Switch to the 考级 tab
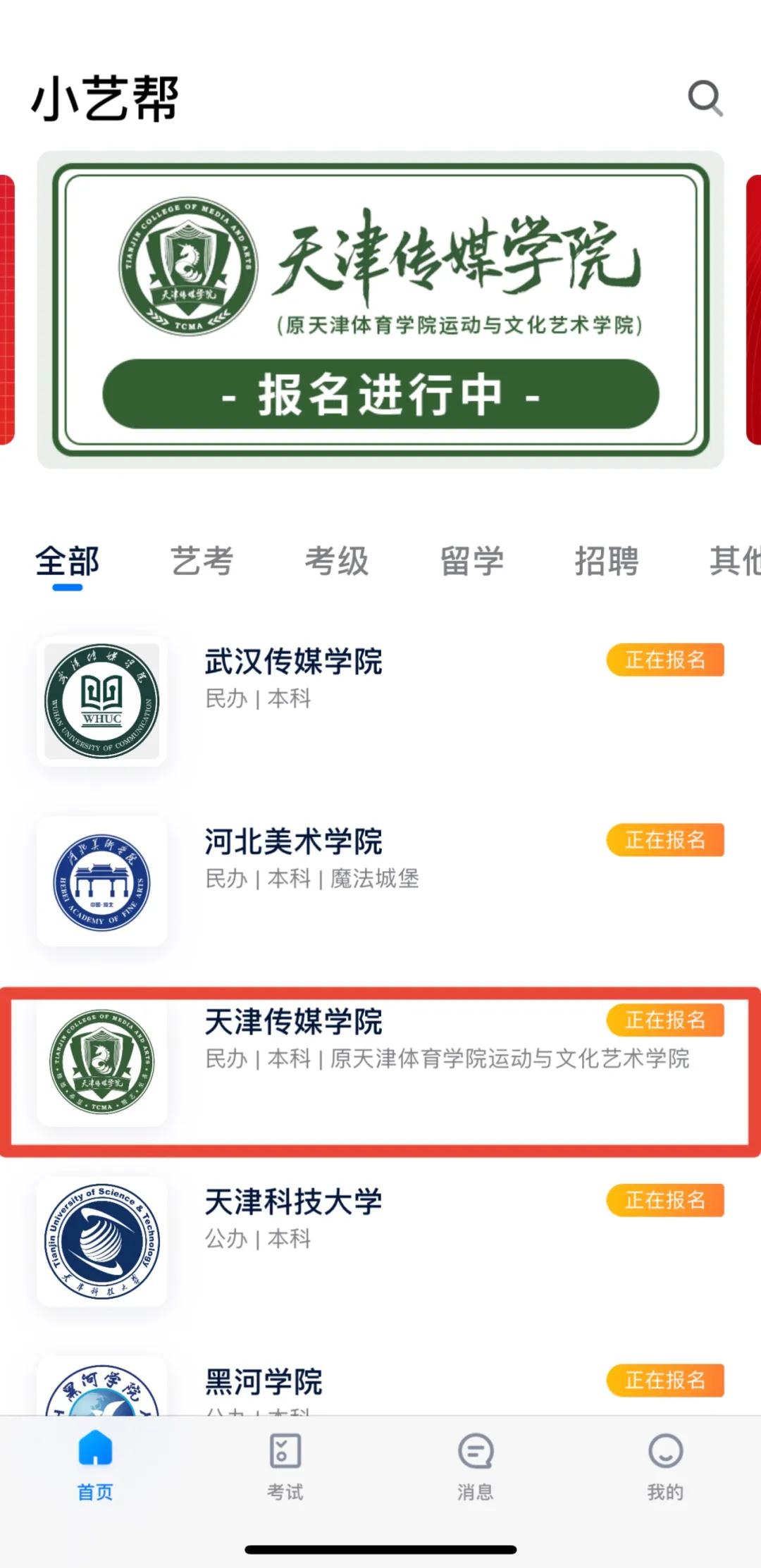 point(337,562)
